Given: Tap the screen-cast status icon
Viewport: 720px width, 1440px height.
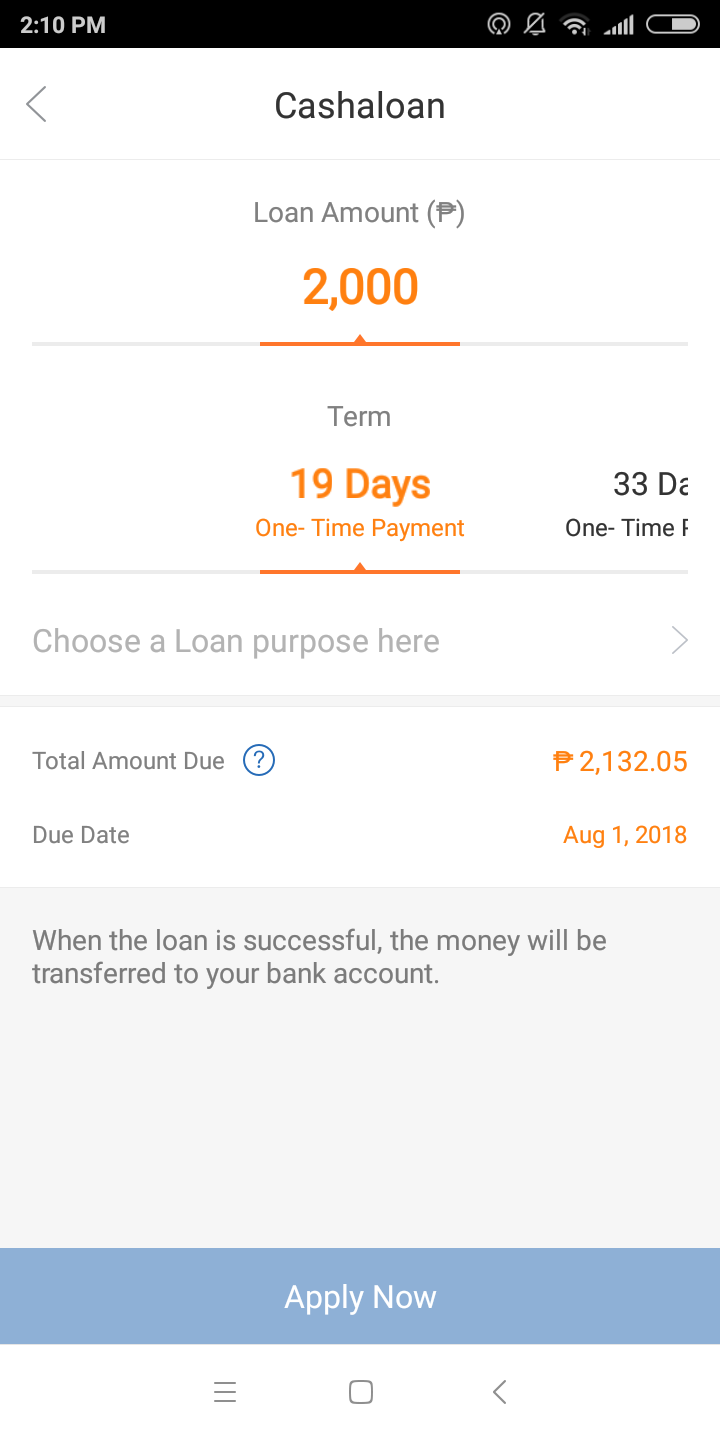Looking at the screenshot, I should [x=499, y=23].
